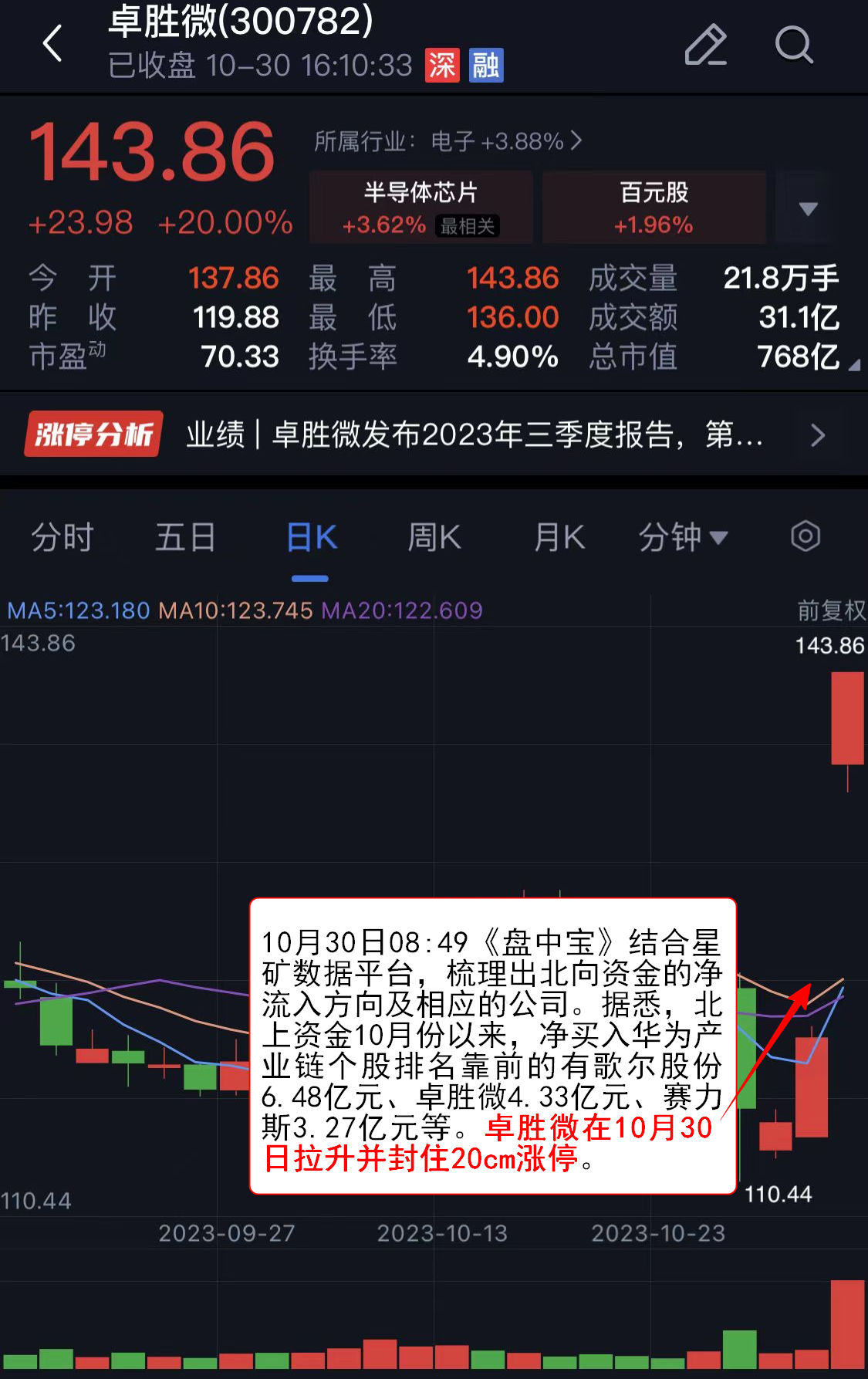Open chart settings hexagon icon
This screenshot has height=1379, width=868.
pos(805,536)
